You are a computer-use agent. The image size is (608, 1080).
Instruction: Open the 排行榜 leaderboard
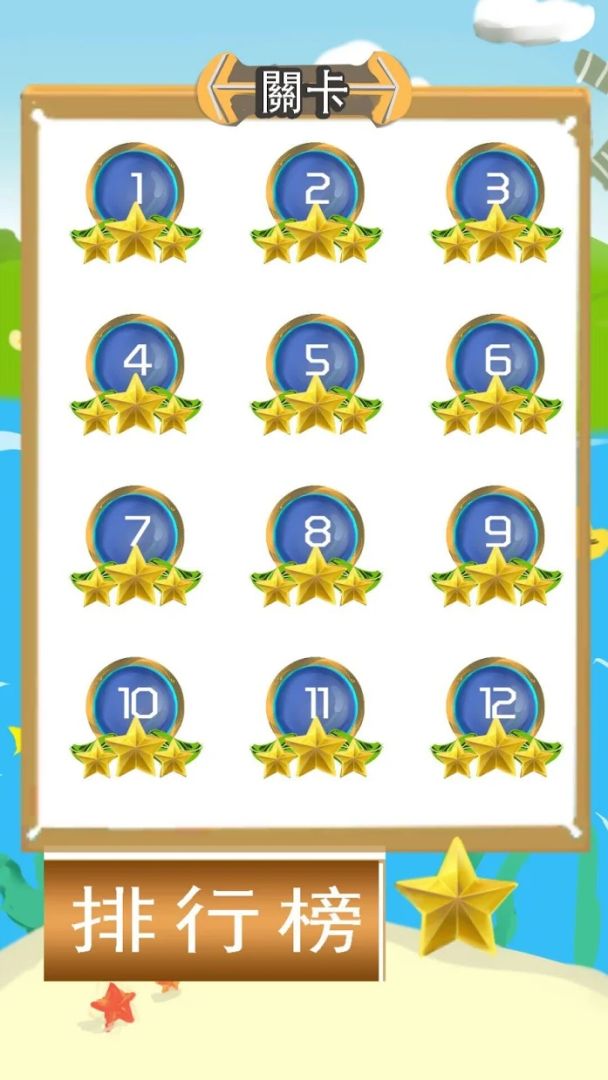214,920
